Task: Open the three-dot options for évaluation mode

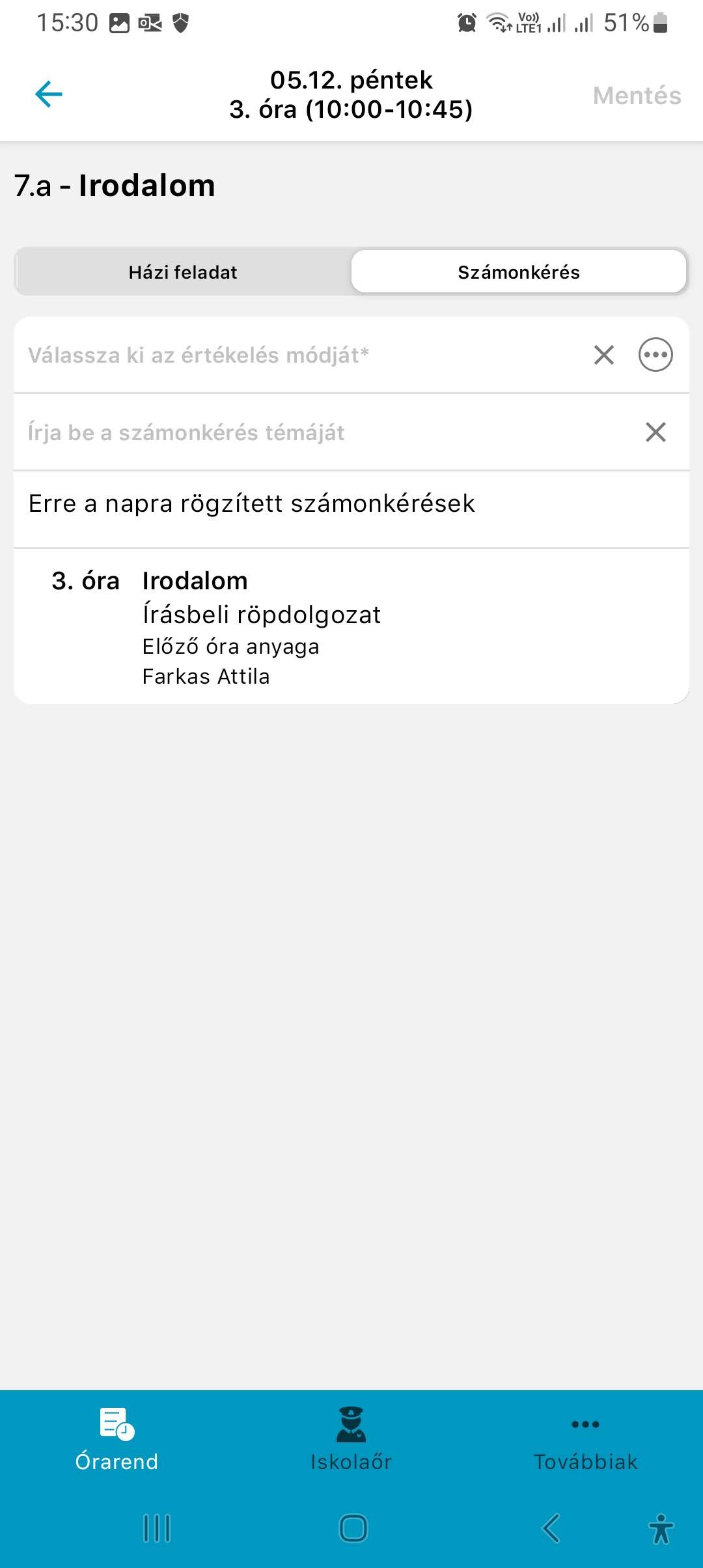Action: pyautogui.click(x=655, y=355)
